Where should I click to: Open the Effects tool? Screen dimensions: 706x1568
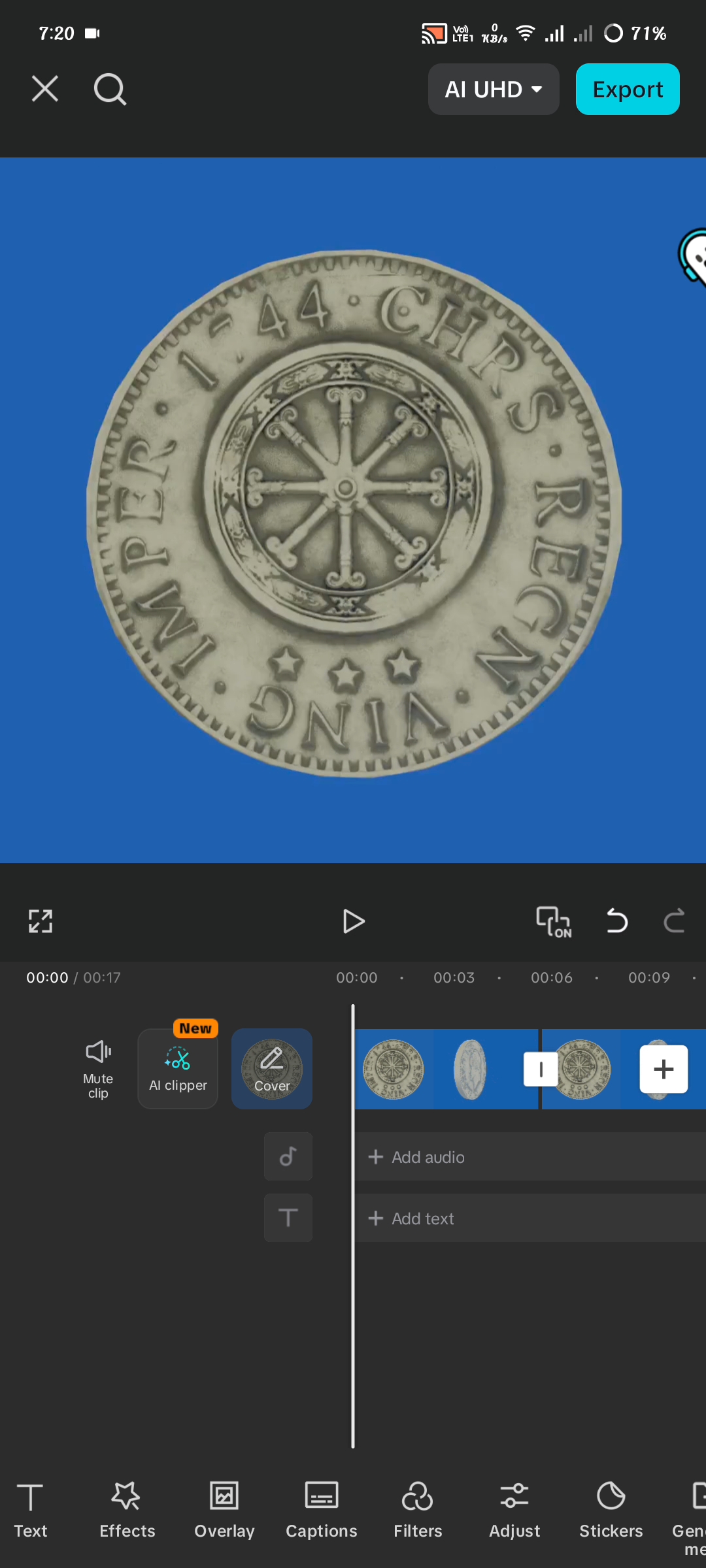127,1511
